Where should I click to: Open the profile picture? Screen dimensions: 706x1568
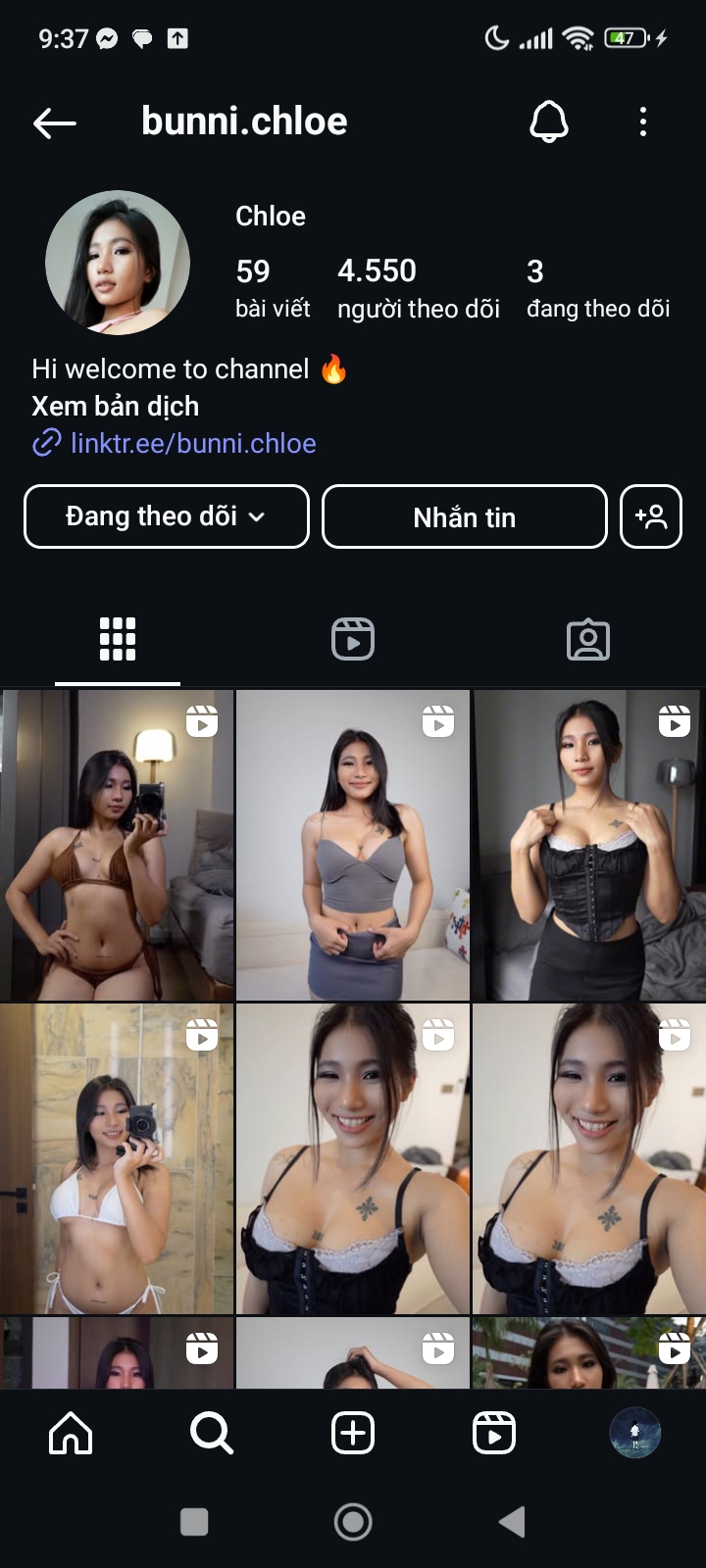coord(118,263)
